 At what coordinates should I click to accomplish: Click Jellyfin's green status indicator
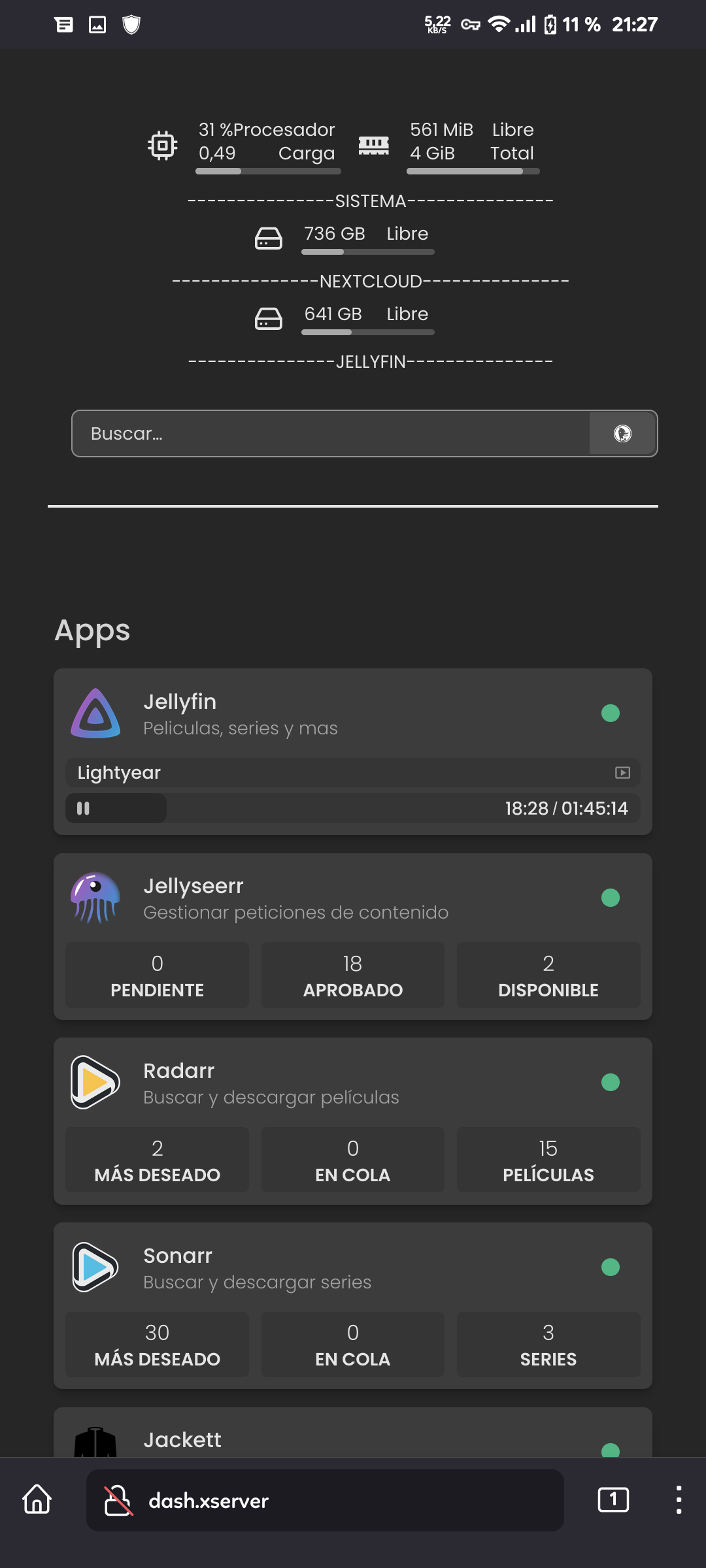611,714
